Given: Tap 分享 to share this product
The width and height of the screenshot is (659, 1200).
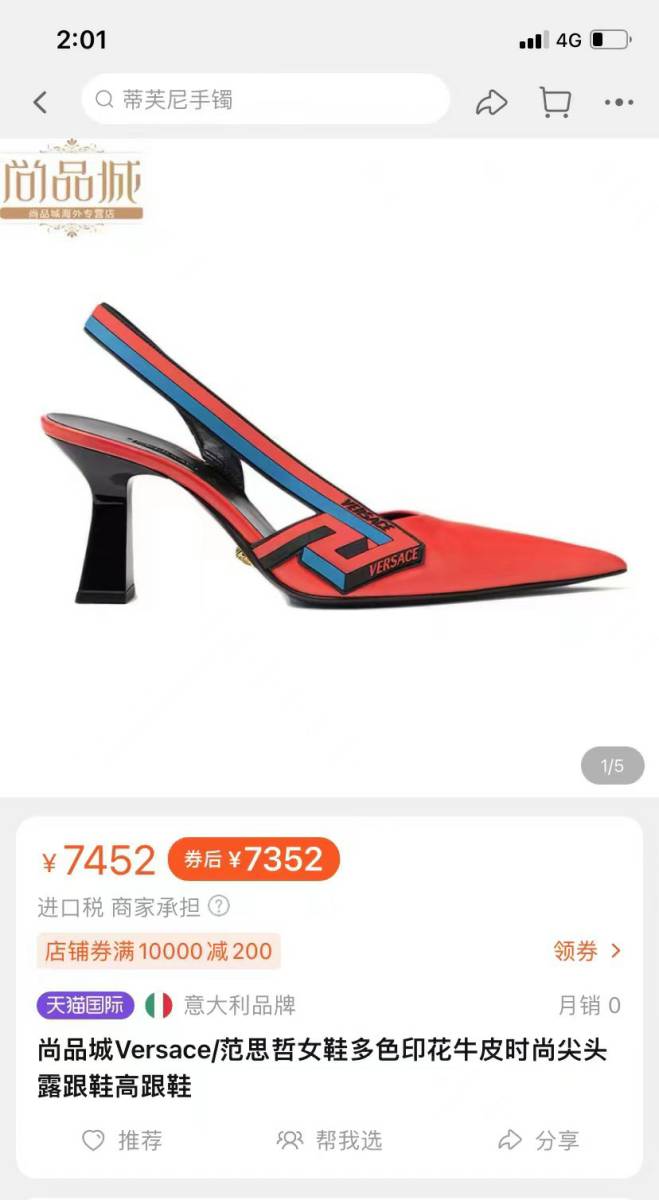Looking at the screenshot, I should point(539,1140).
